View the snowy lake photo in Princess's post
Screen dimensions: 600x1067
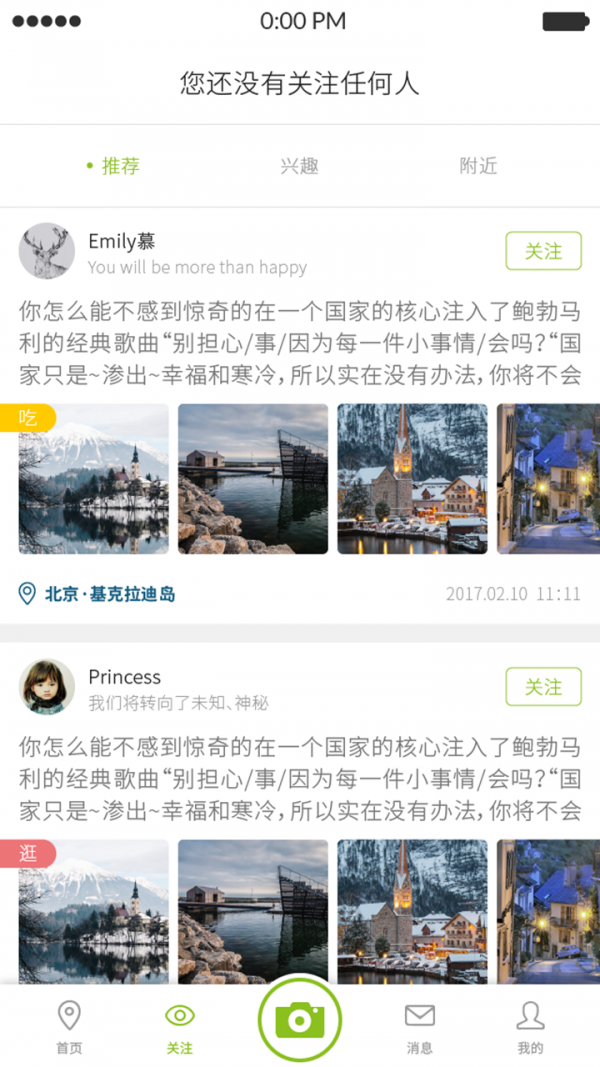tap(94, 910)
